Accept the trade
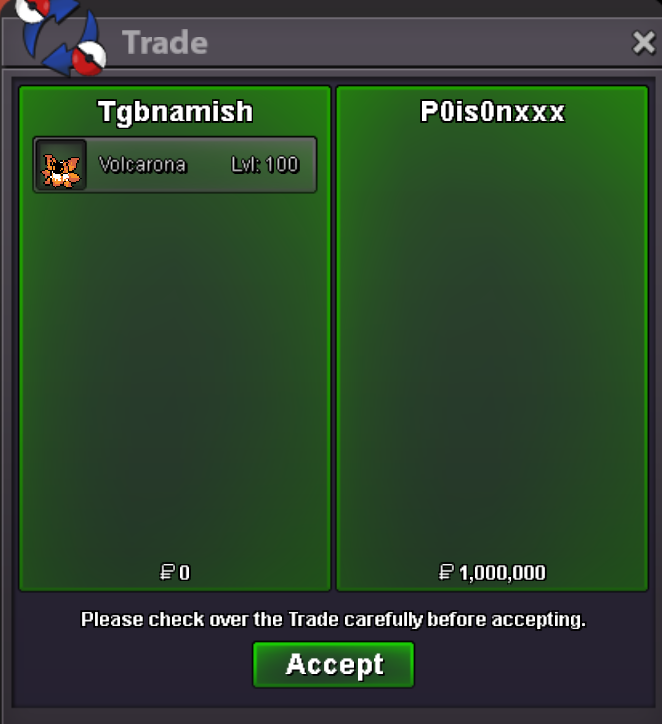 tap(333, 665)
